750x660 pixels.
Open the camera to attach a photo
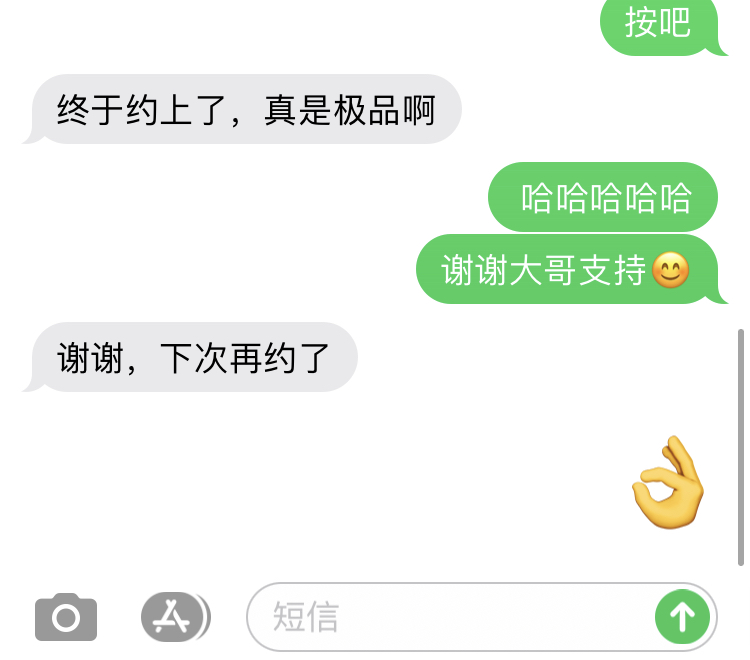coord(66,617)
